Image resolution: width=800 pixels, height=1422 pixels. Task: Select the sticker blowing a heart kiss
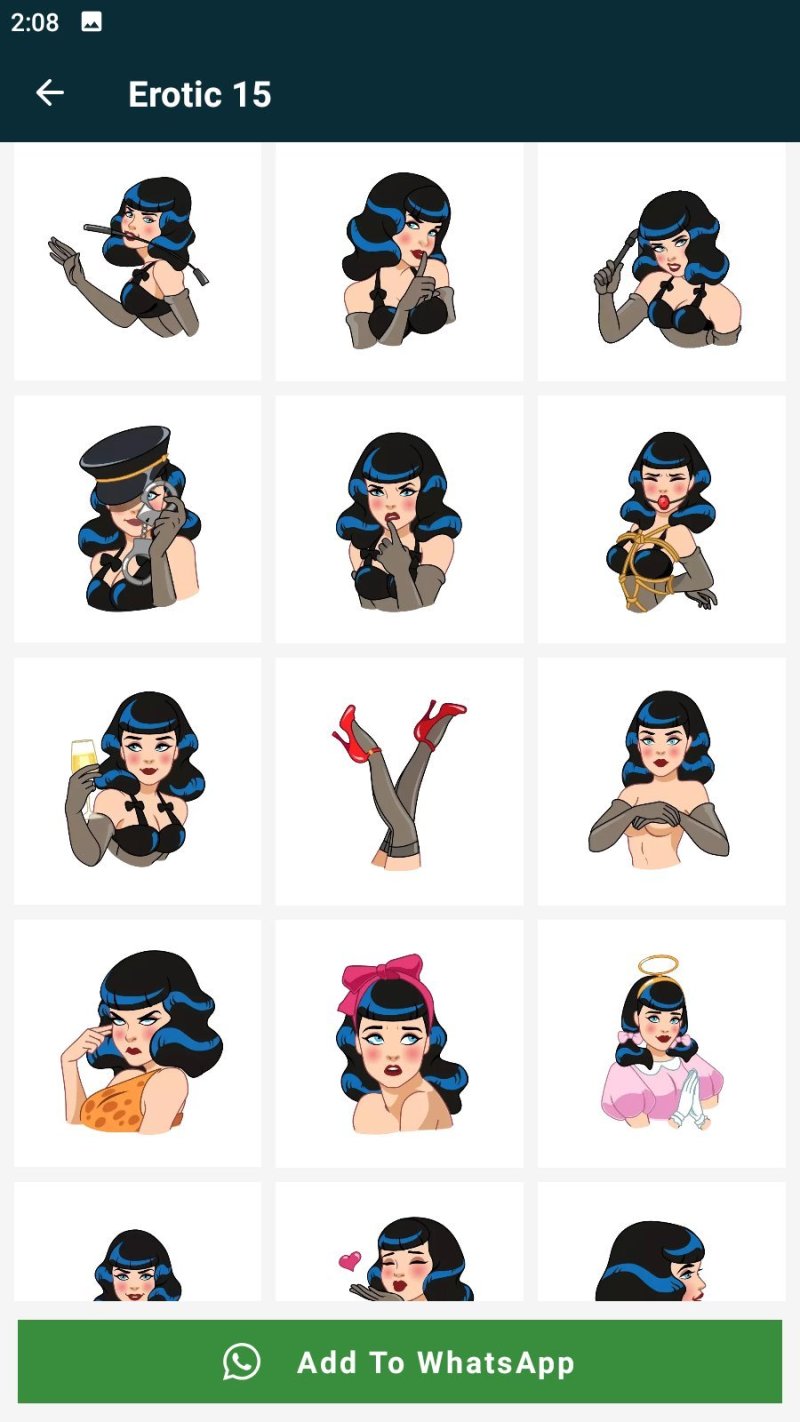pos(399,1242)
